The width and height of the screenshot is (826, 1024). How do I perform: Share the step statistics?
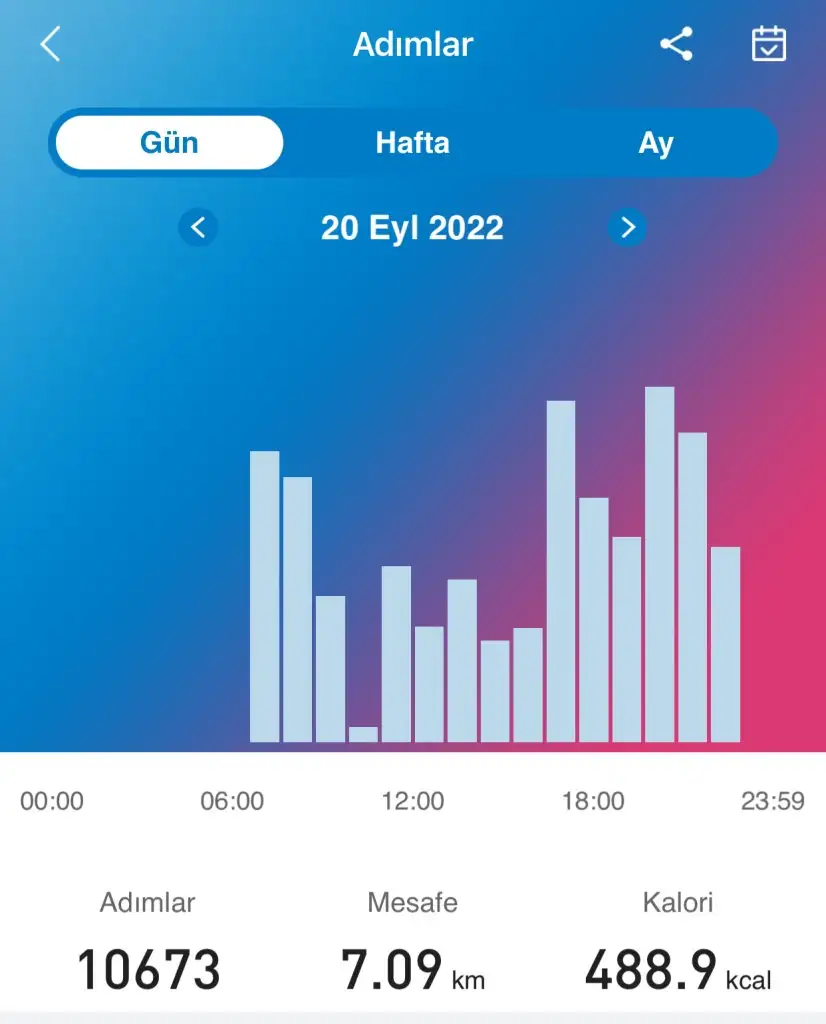coord(677,45)
